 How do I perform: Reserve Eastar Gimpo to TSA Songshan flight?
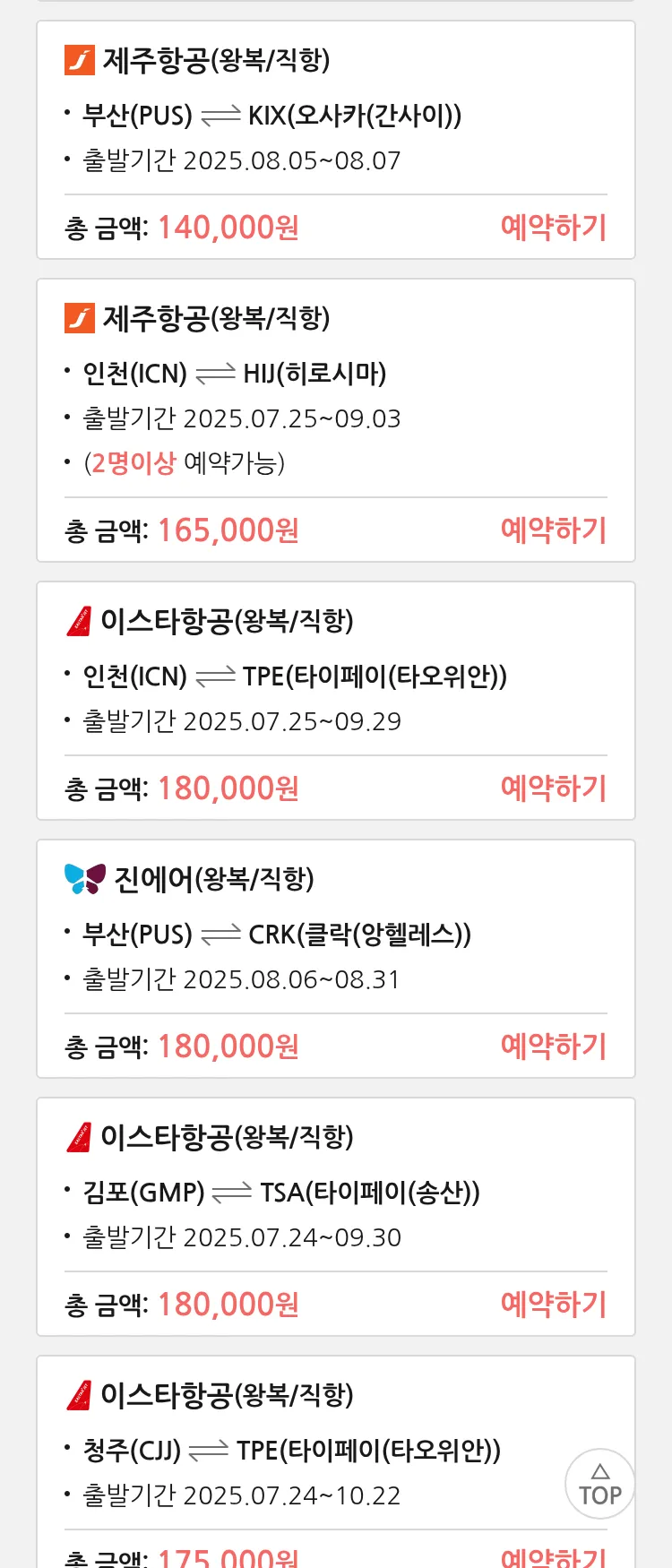[553, 1305]
